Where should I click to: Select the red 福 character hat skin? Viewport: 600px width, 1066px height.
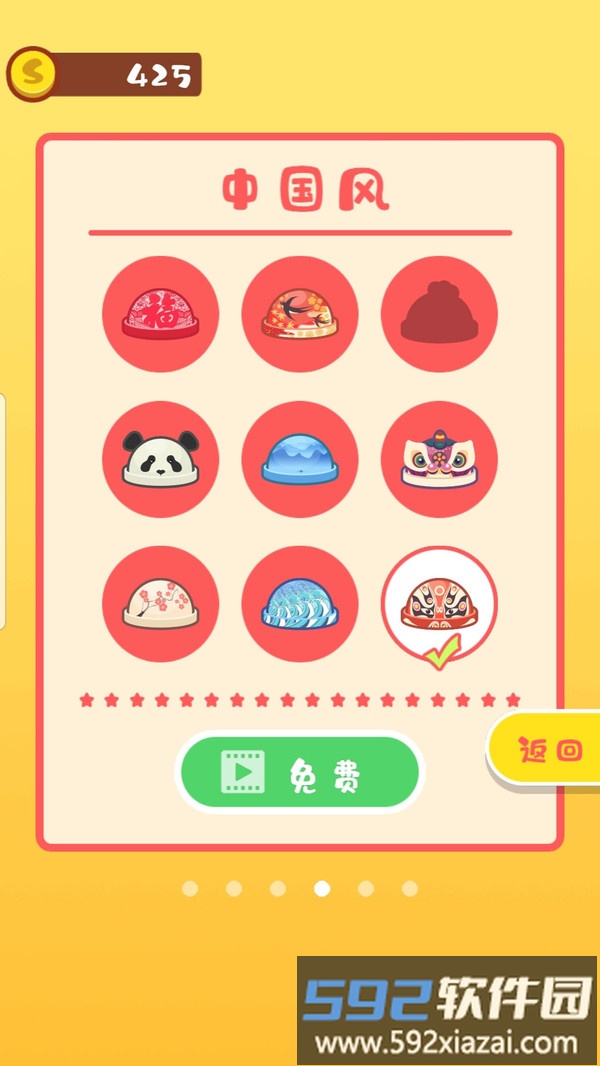160,314
